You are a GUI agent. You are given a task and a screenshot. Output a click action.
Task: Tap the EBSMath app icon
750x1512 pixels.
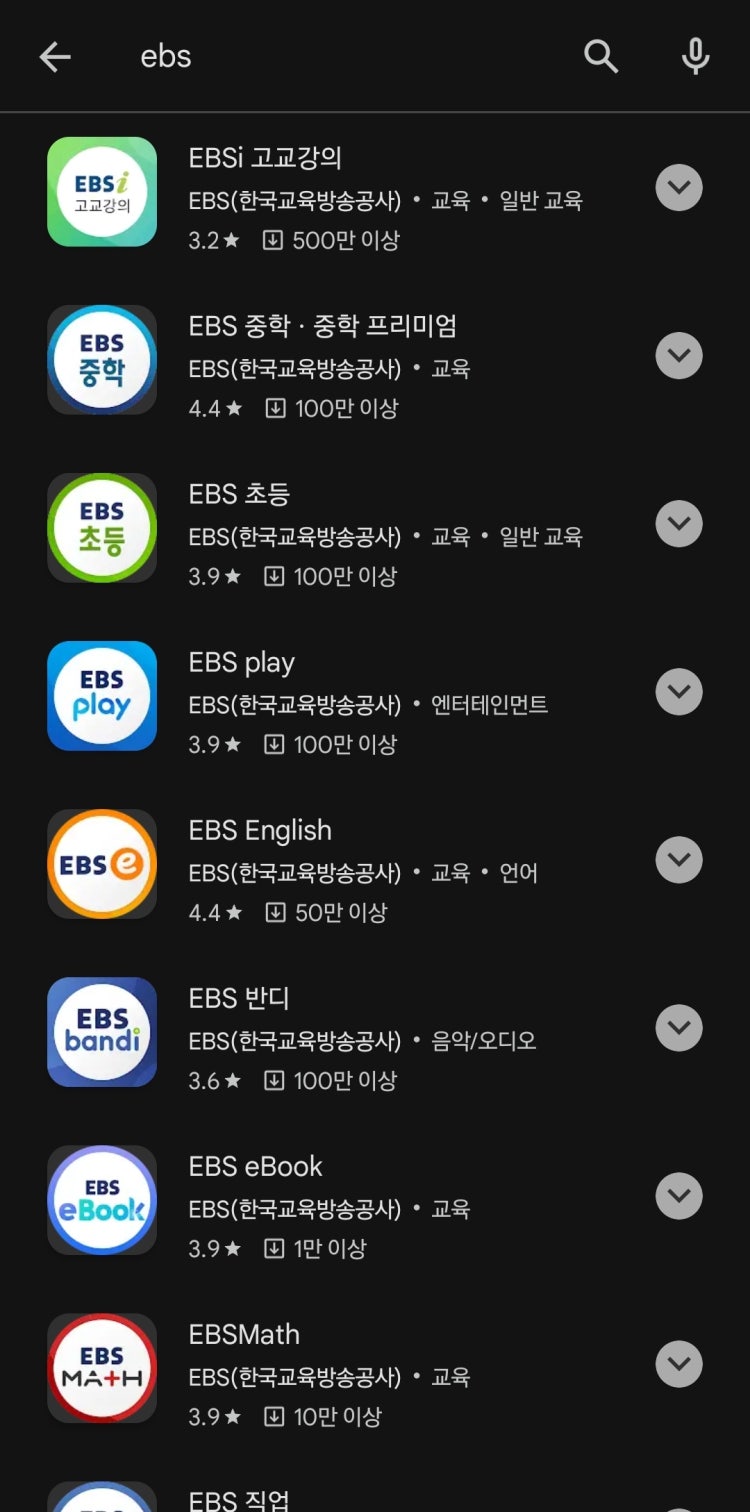tap(101, 1368)
